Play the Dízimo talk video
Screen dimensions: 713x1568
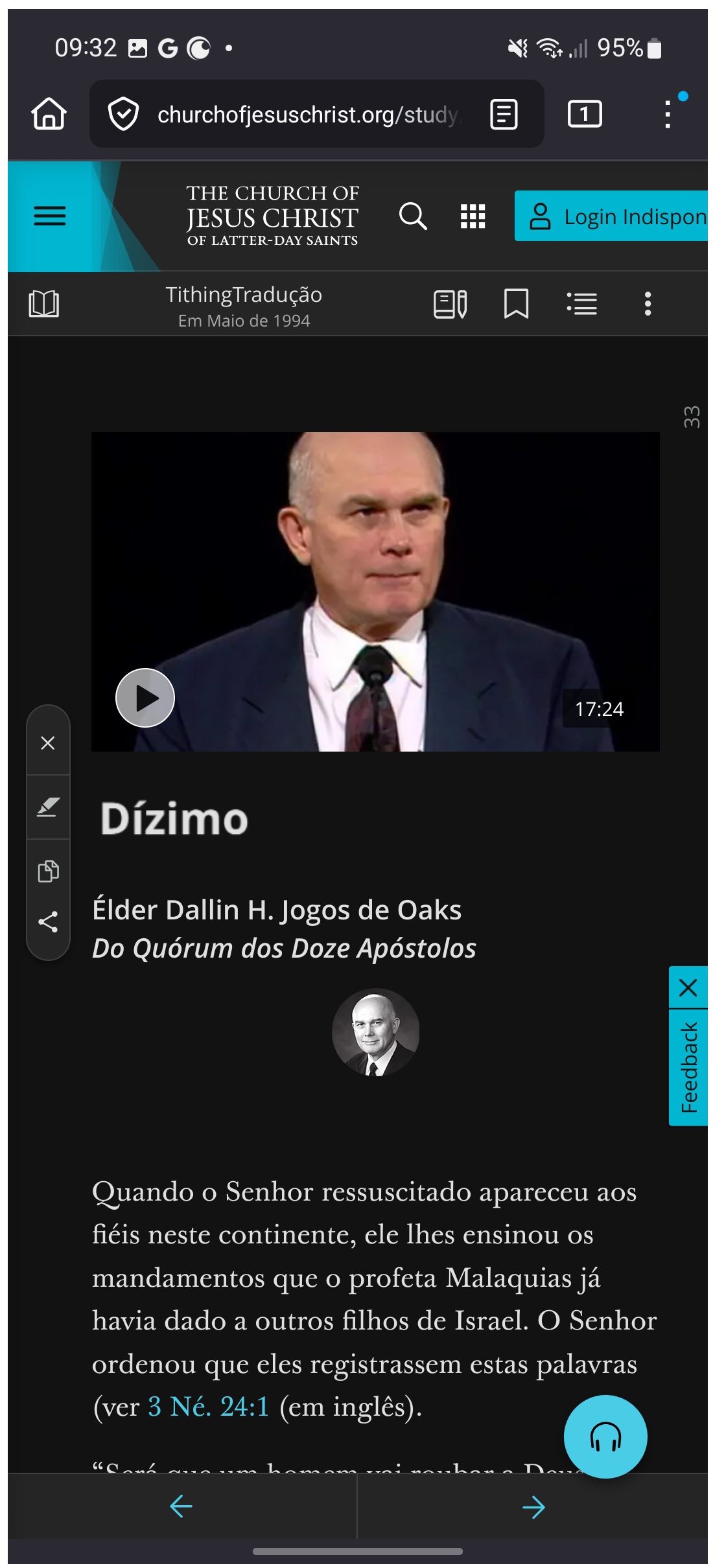click(145, 698)
